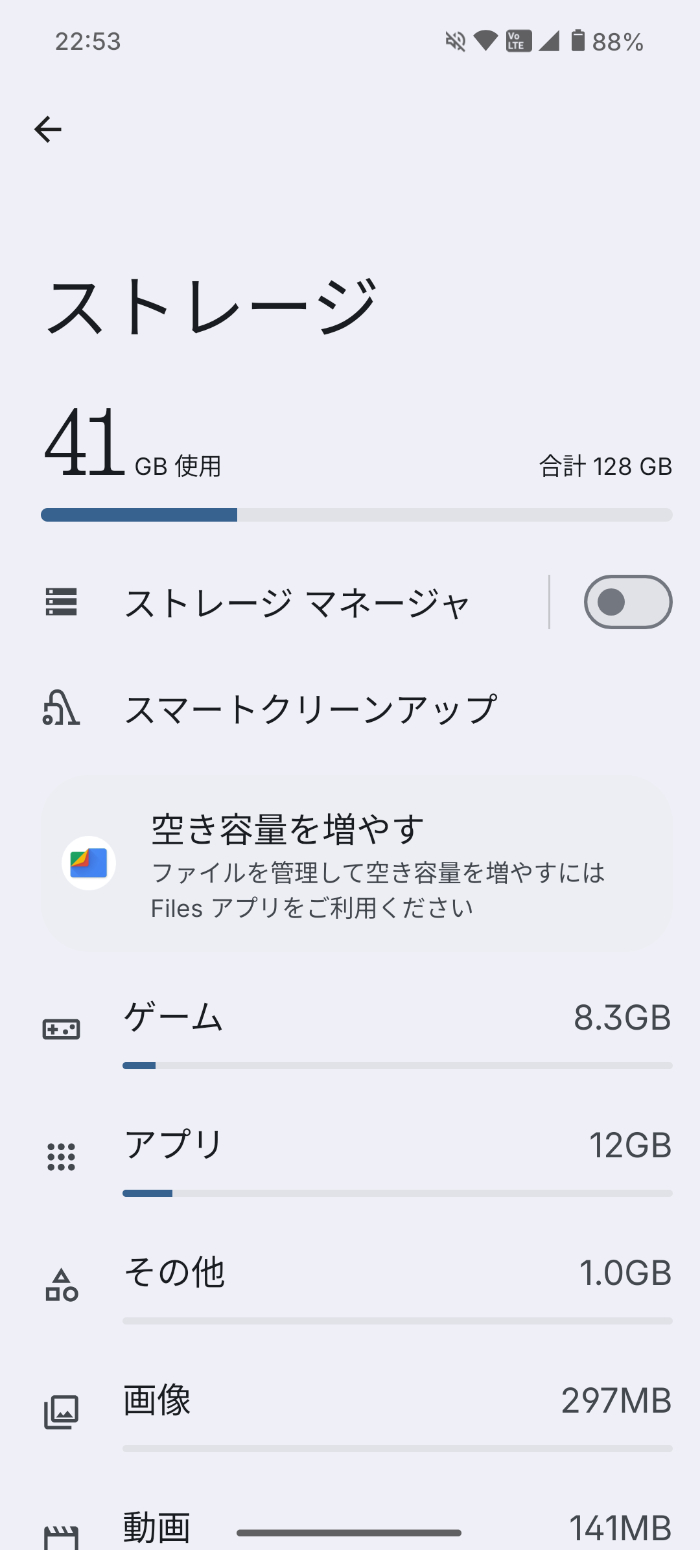Select the その他 storage row

click(x=350, y=1287)
